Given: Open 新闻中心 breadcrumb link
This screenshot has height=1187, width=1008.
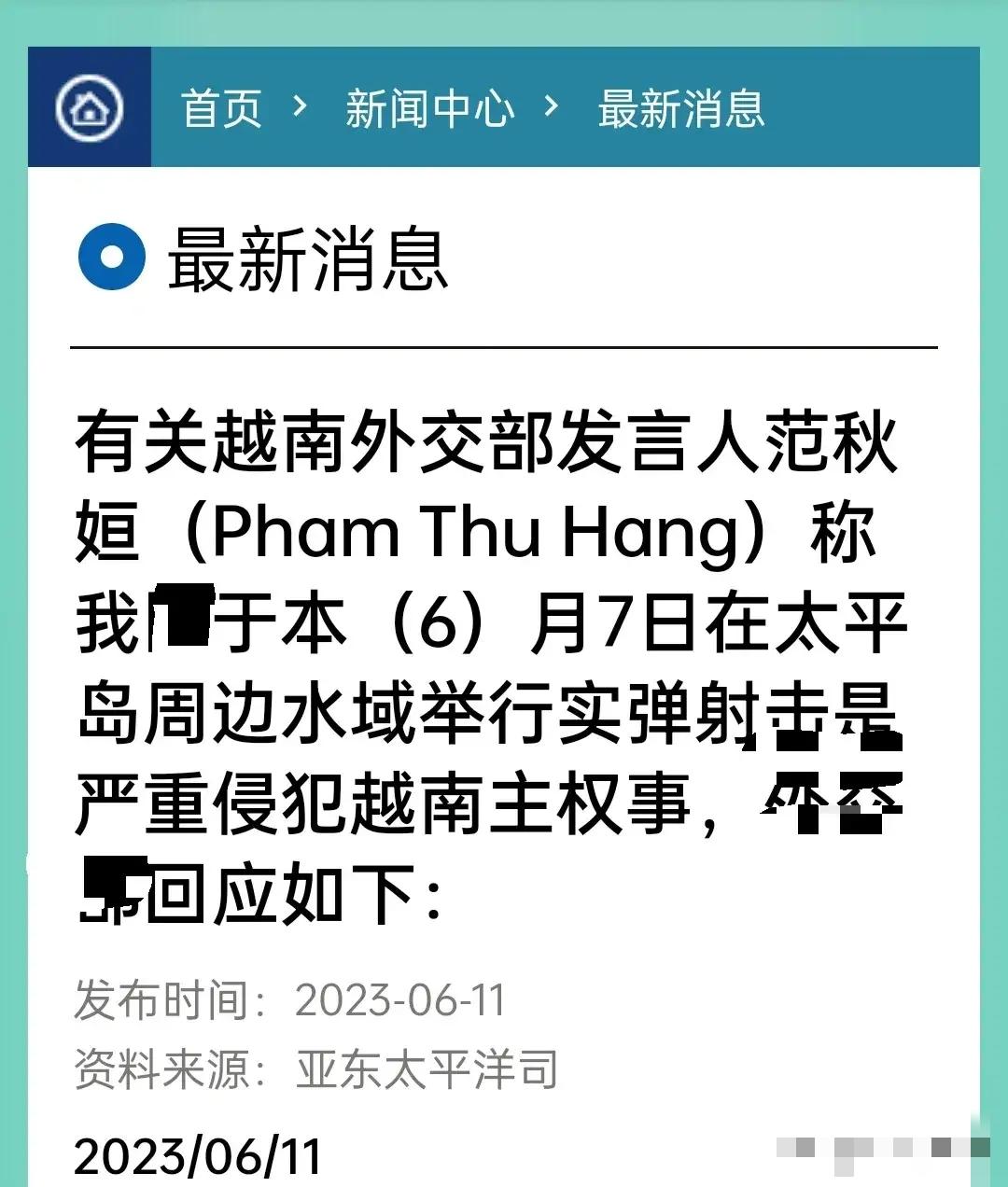Looking at the screenshot, I should (x=429, y=108).
